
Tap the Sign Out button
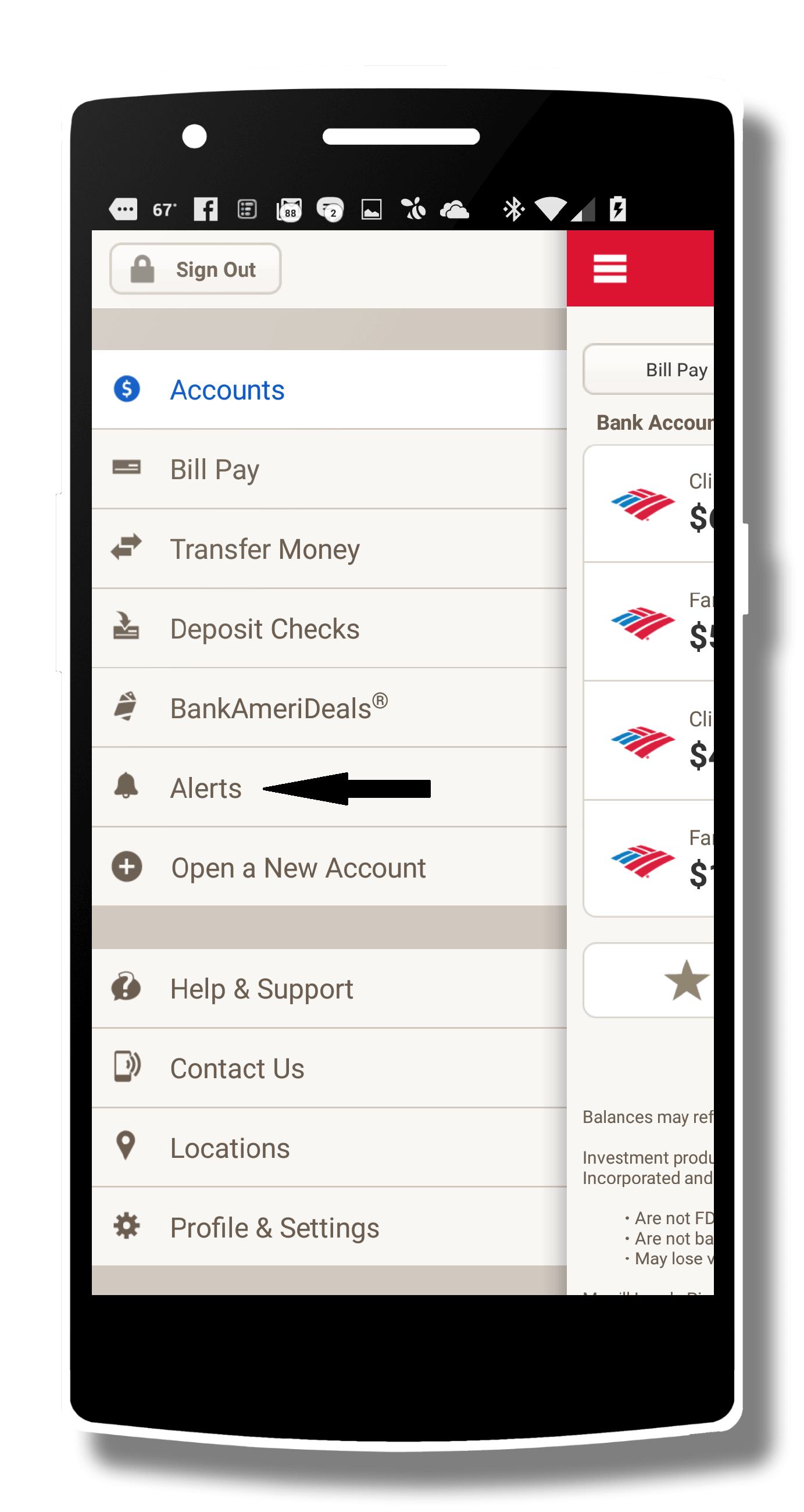195,269
